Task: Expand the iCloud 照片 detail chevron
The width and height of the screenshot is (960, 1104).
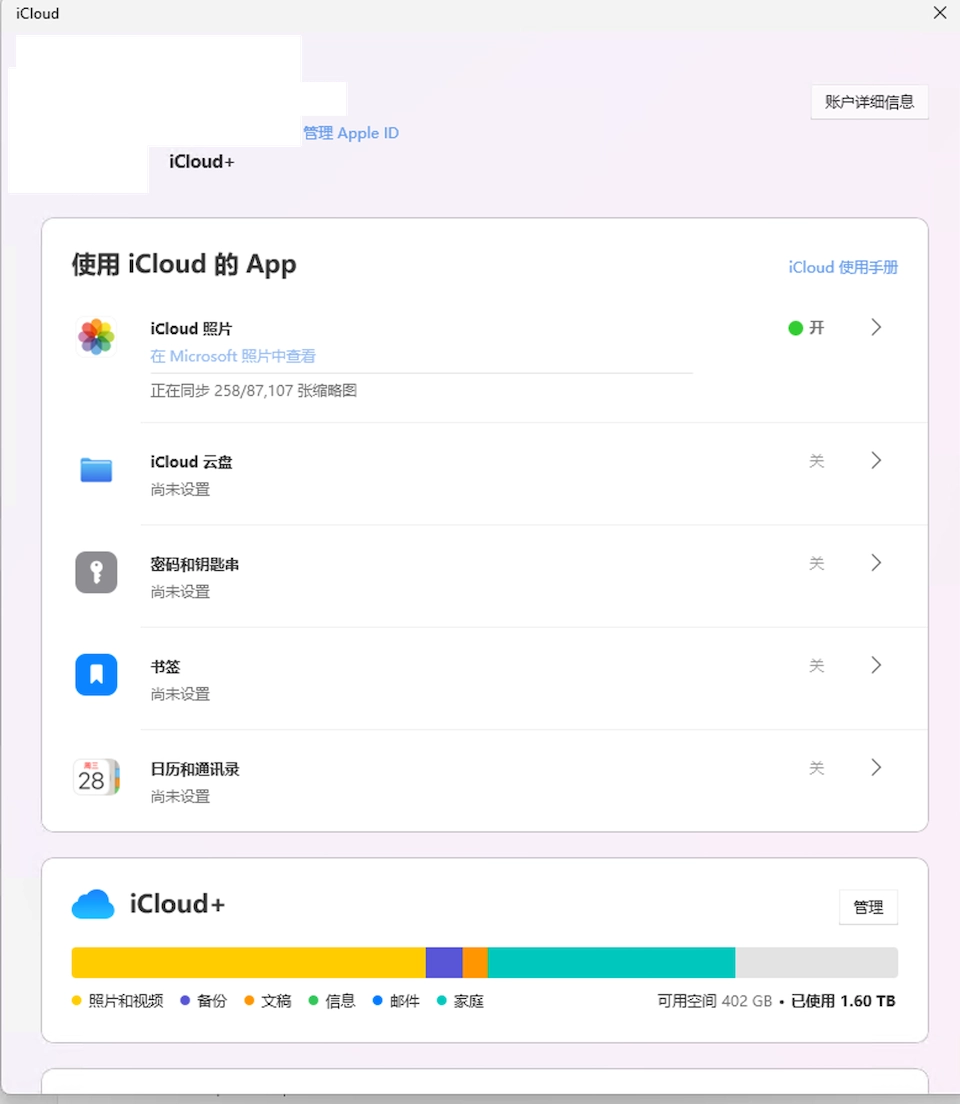Action: click(876, 327)
